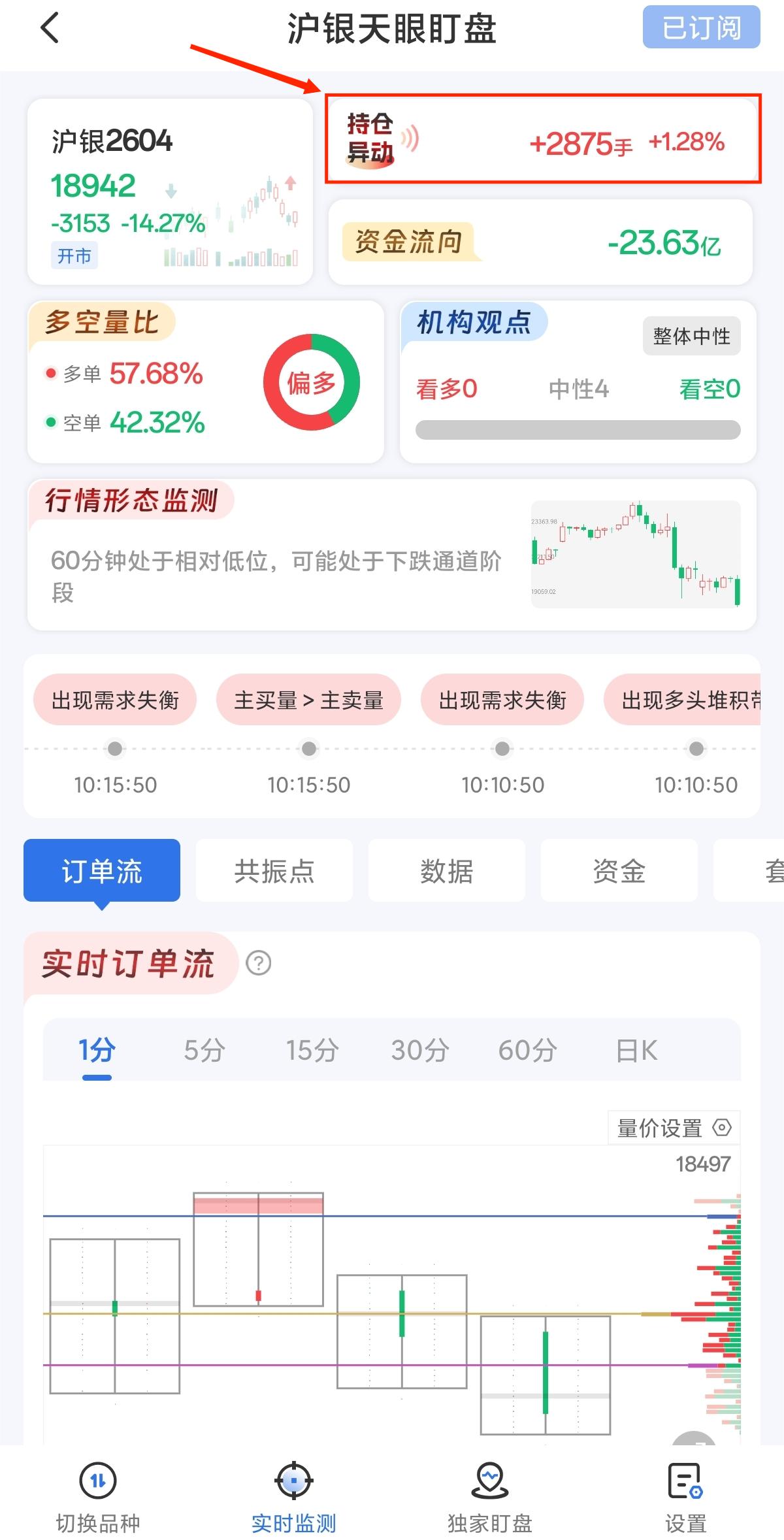Select the 15分 chart interval
This screenshot has height=1540, width=784.
pos(312,1051)
